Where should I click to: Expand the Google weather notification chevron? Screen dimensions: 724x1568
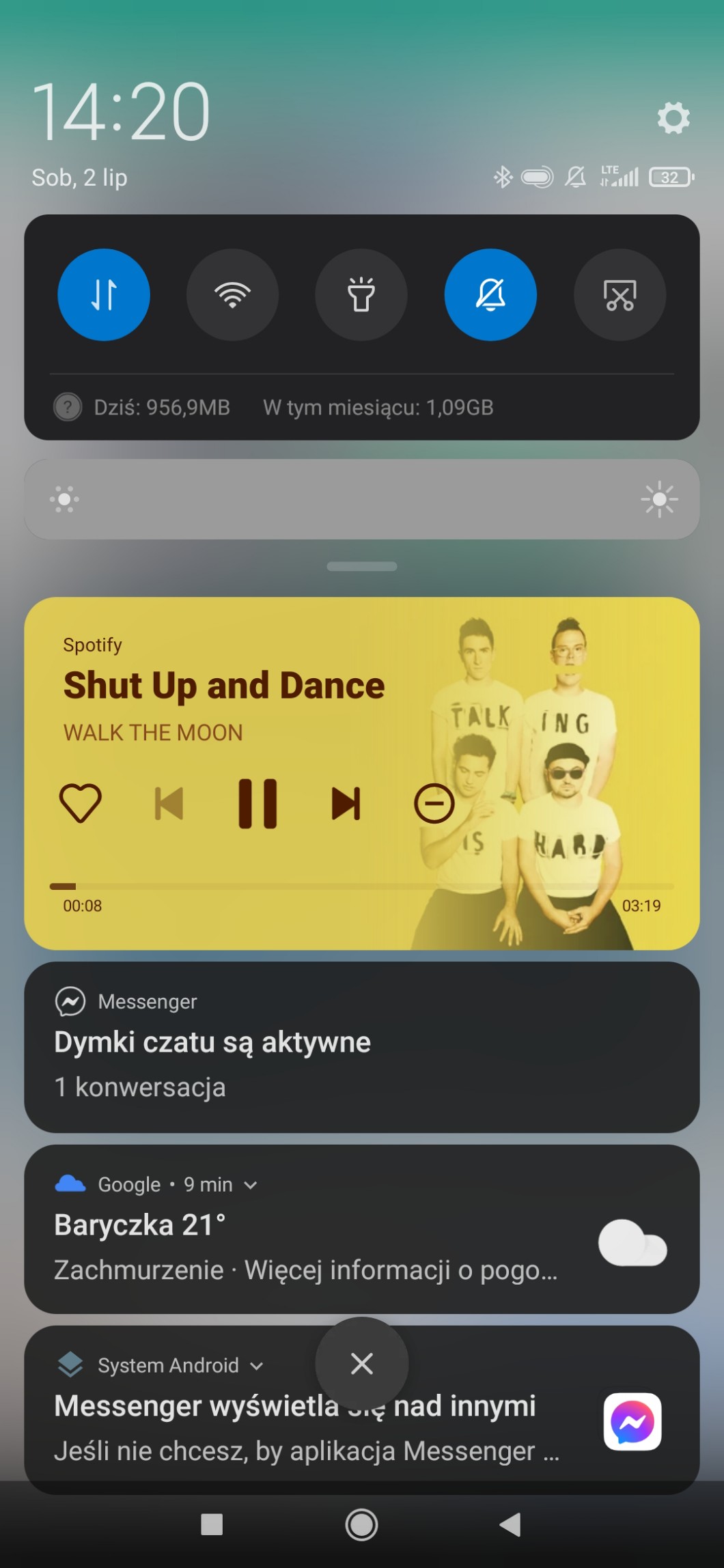click(251, 1185)
